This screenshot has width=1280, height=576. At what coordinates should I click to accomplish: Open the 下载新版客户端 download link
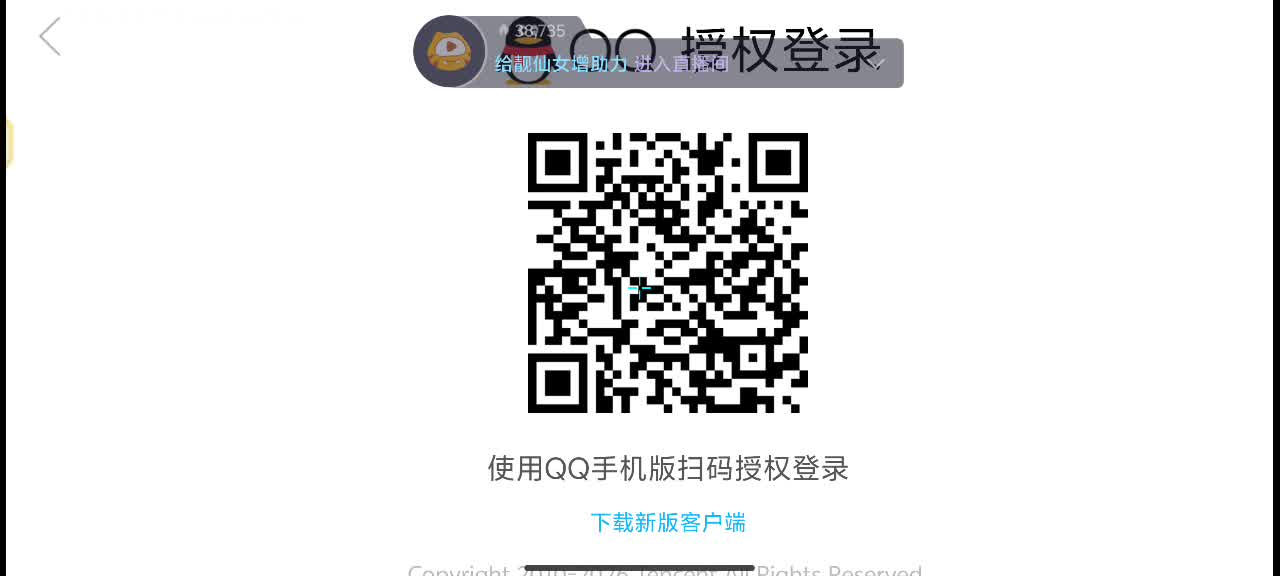point(667,522)
